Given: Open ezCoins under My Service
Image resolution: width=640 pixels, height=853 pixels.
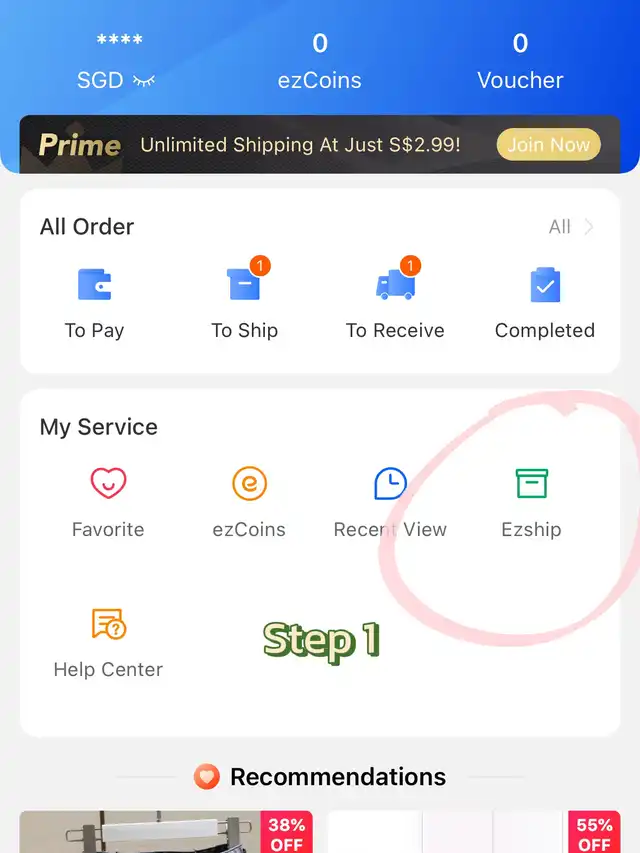Looking at the screenshot, I should click(x=249, y=502).
